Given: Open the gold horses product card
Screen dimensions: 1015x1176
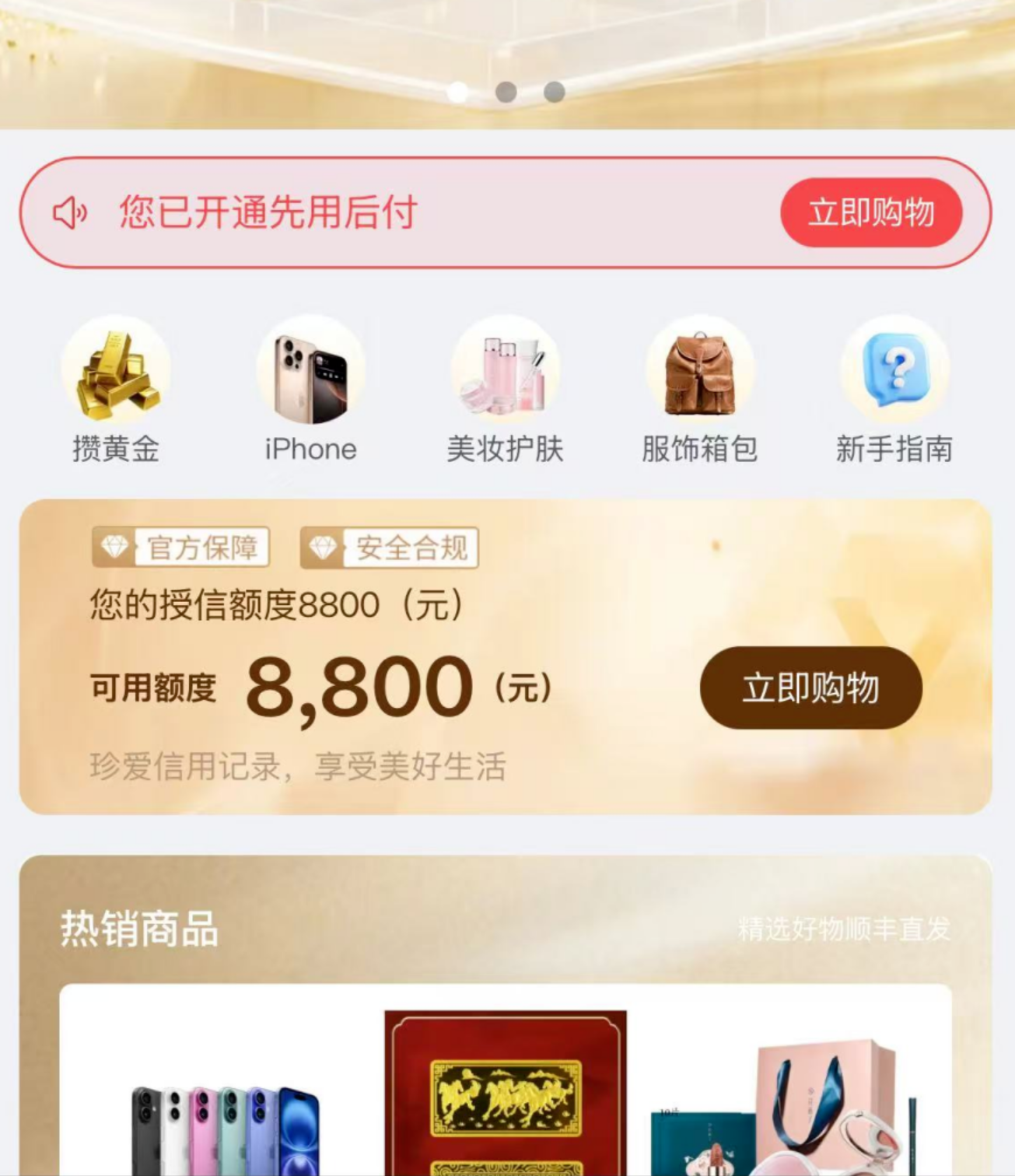Looking at the screenshot, I should [506, 1097].
